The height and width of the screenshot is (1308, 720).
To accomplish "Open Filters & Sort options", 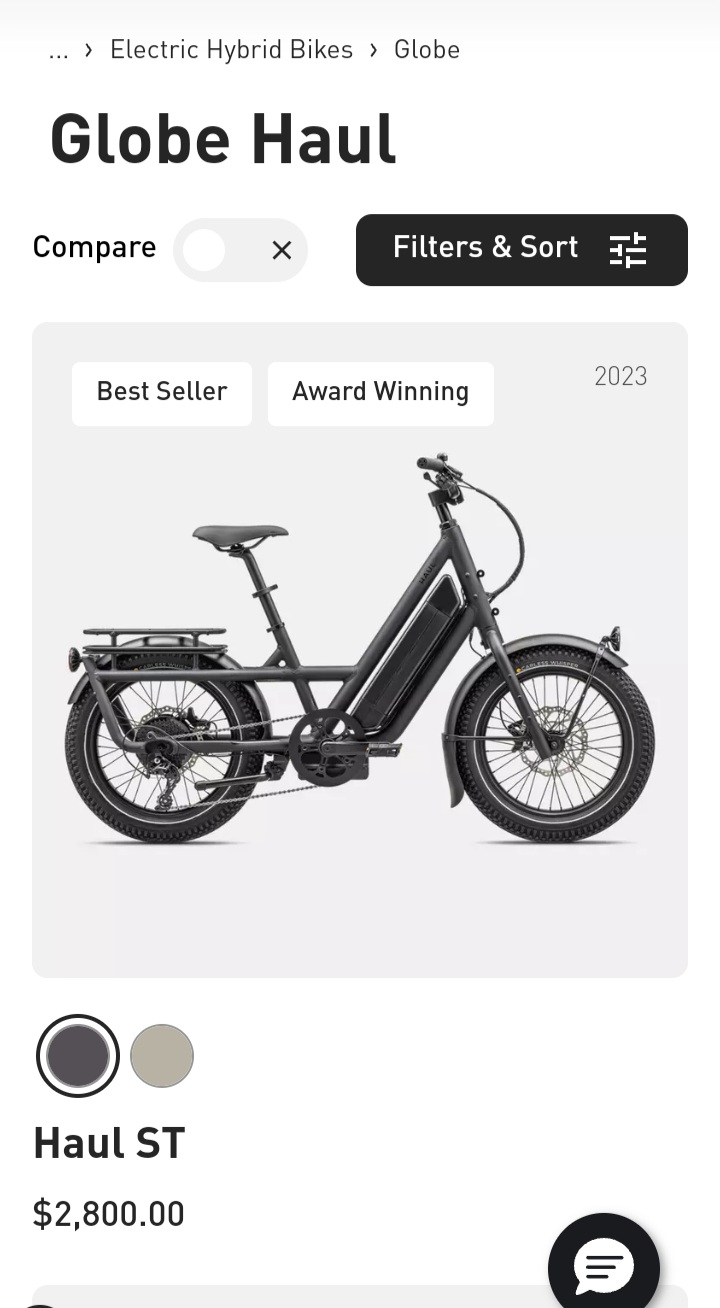I will pos(521,250).
